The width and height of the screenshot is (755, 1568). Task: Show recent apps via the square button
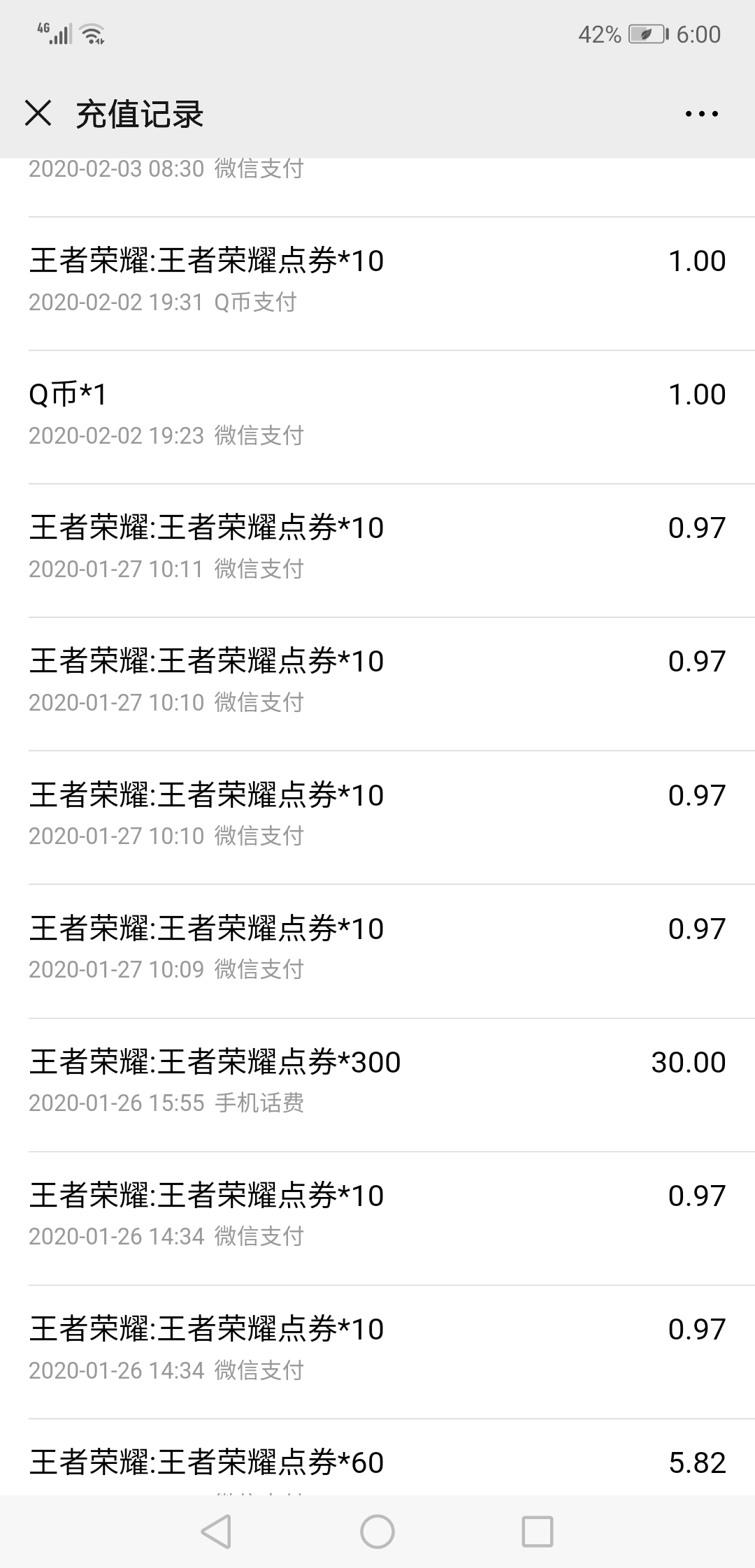538,1532
